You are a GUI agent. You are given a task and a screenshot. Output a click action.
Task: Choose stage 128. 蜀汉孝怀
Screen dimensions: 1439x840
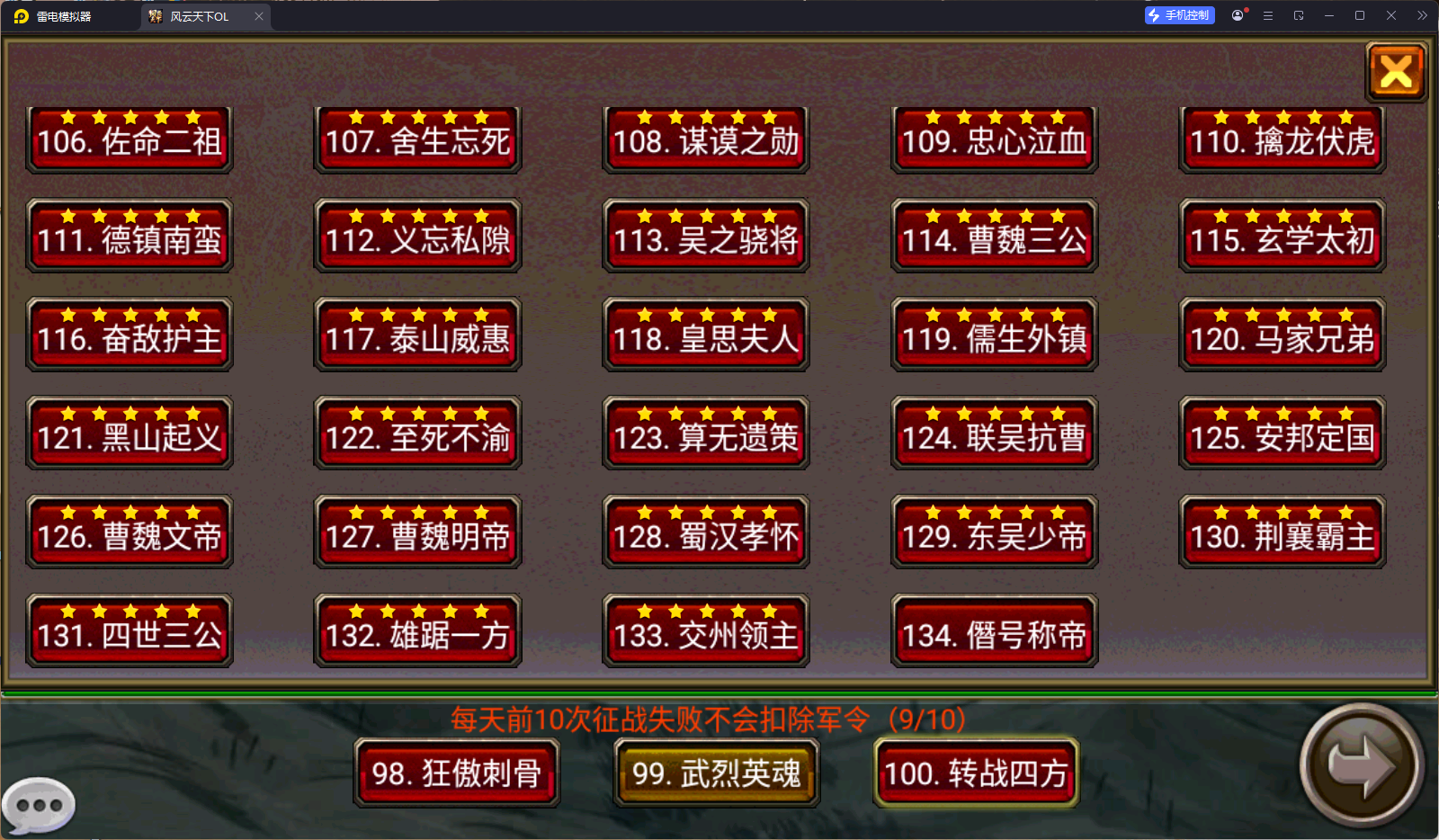(x=706, y=536)
